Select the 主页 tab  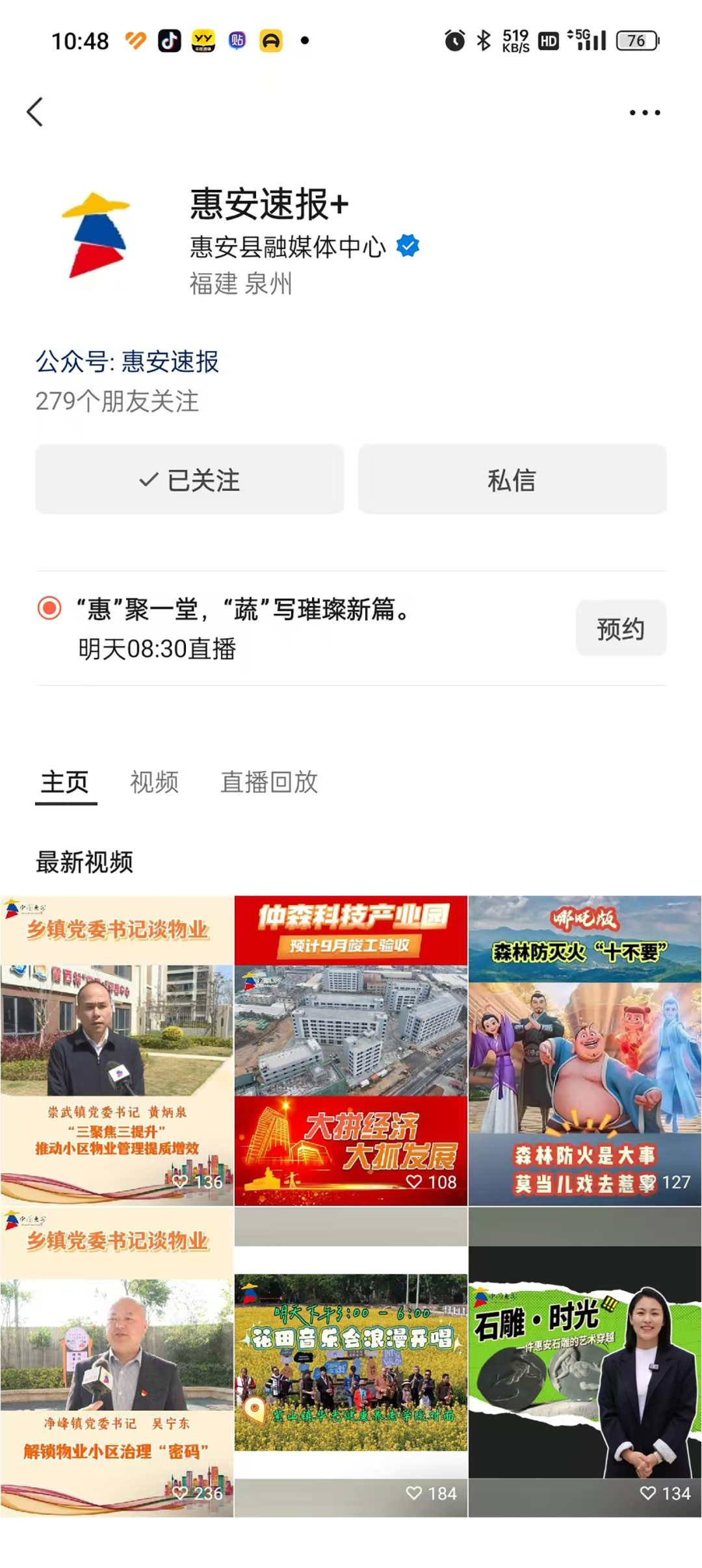[65, 782]
